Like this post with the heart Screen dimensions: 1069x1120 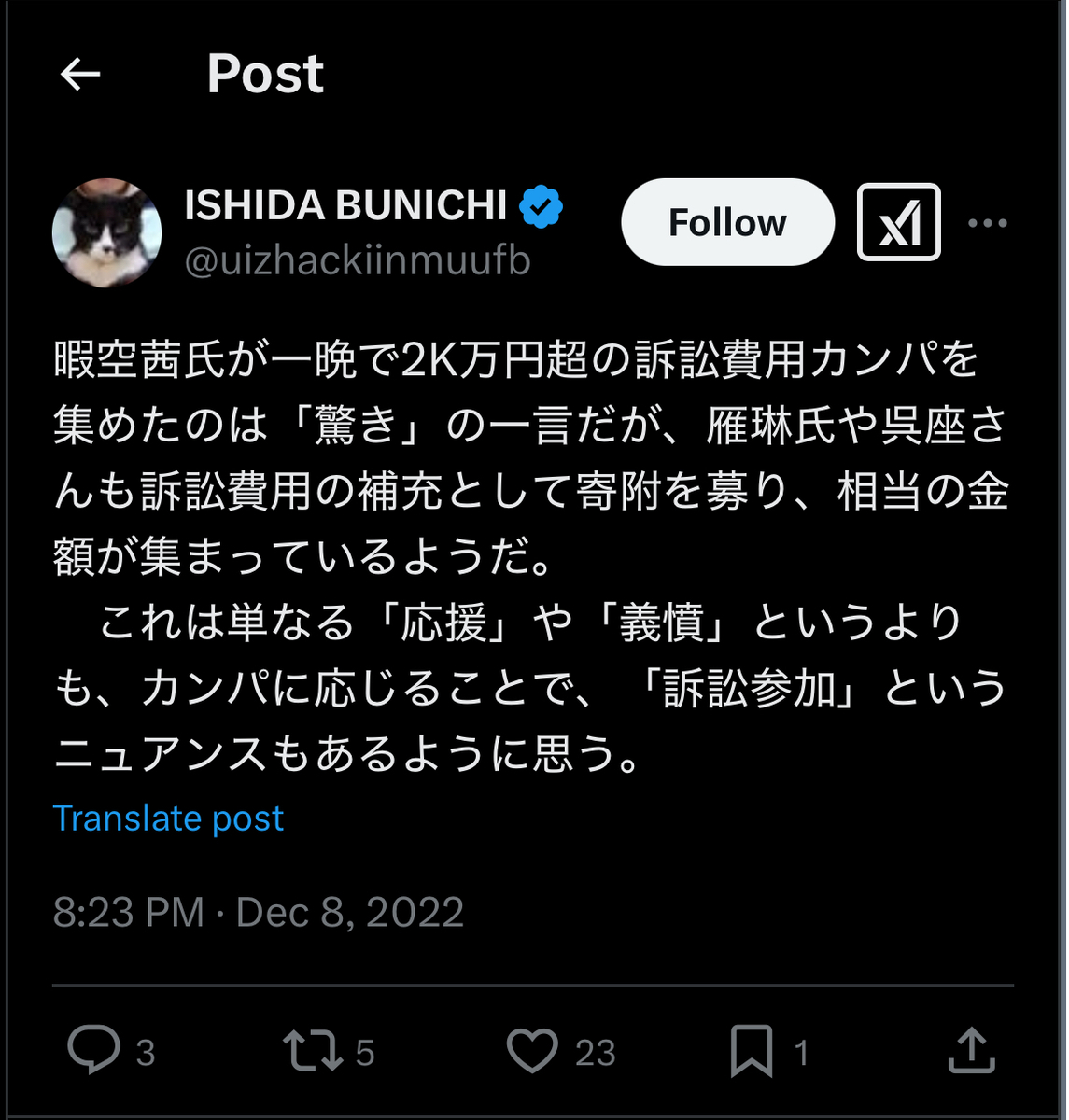click(532, 1050)
